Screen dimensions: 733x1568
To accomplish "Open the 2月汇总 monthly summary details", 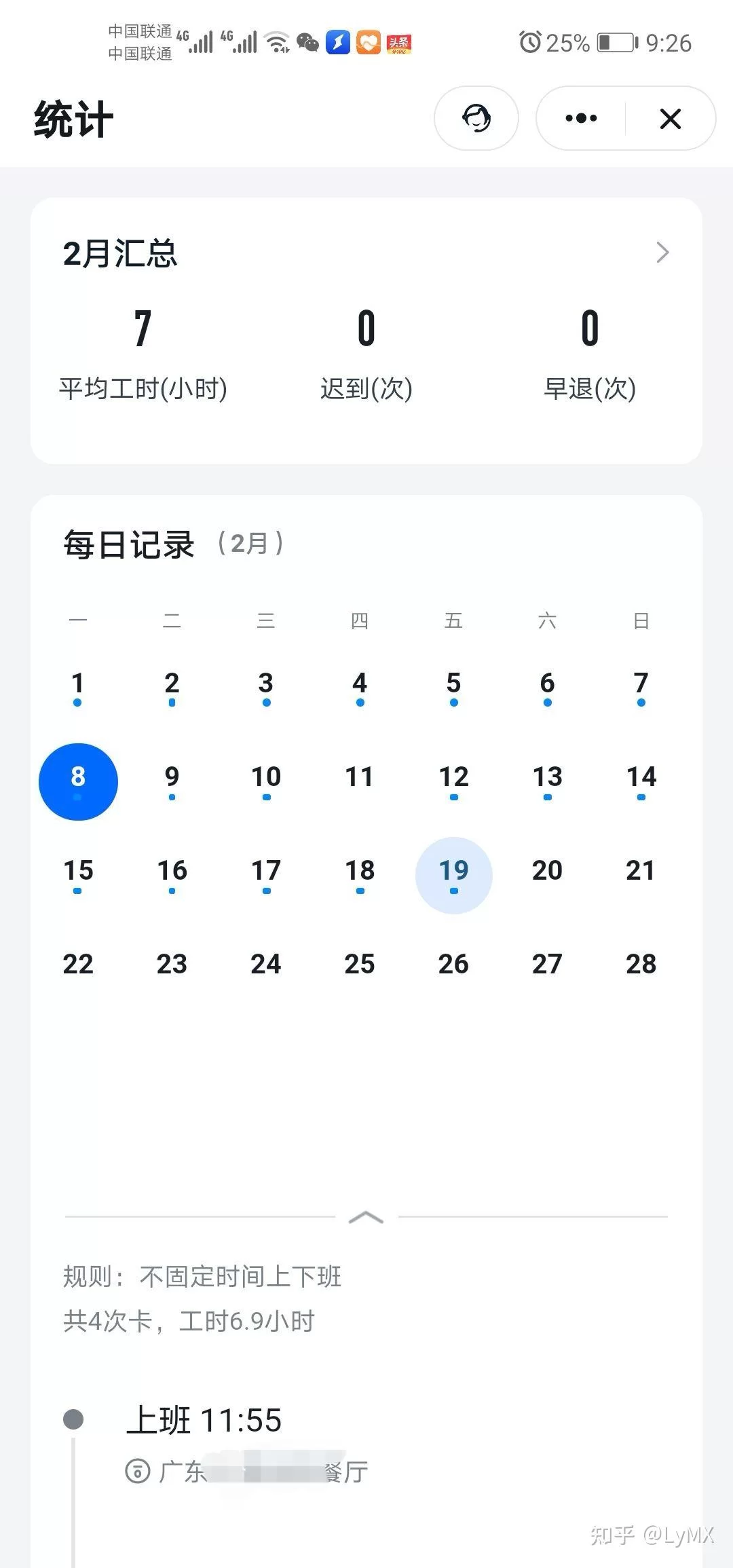I will (662, 253).
